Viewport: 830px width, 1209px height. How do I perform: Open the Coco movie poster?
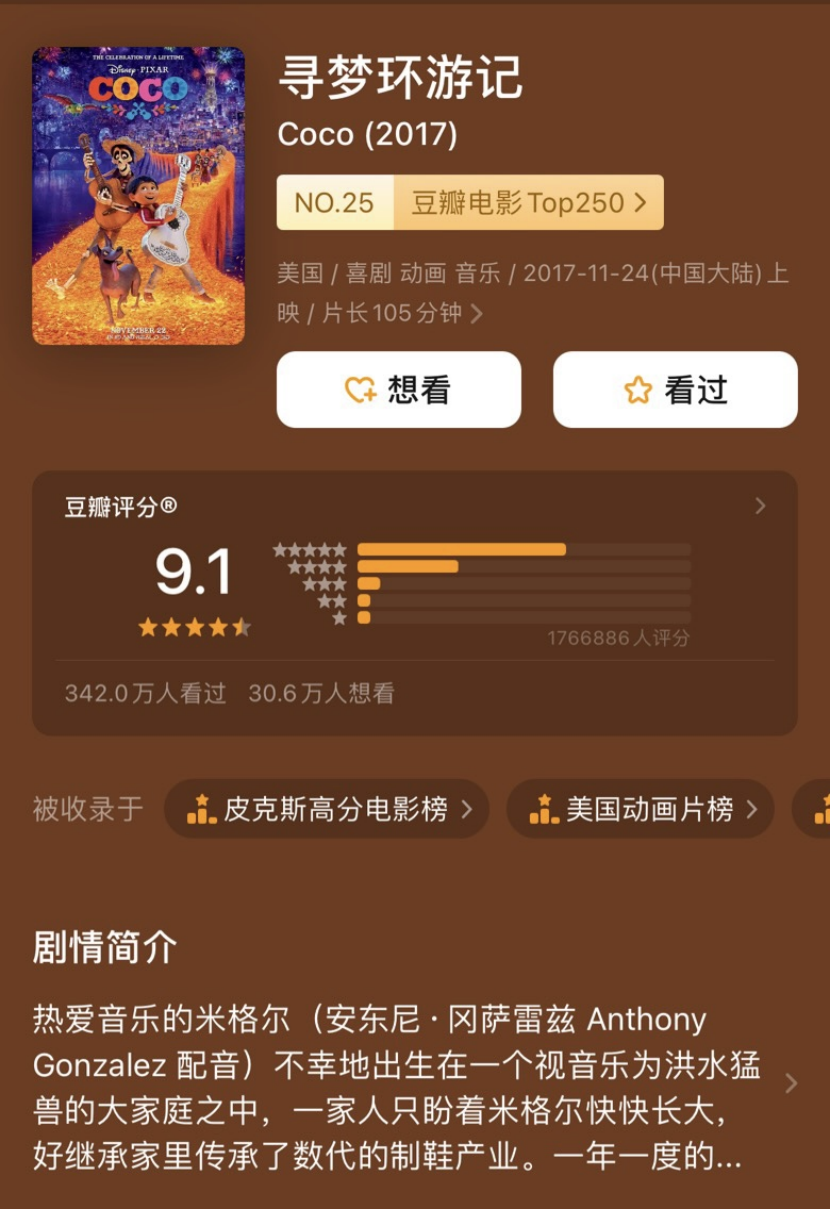[x=138, y=196]
